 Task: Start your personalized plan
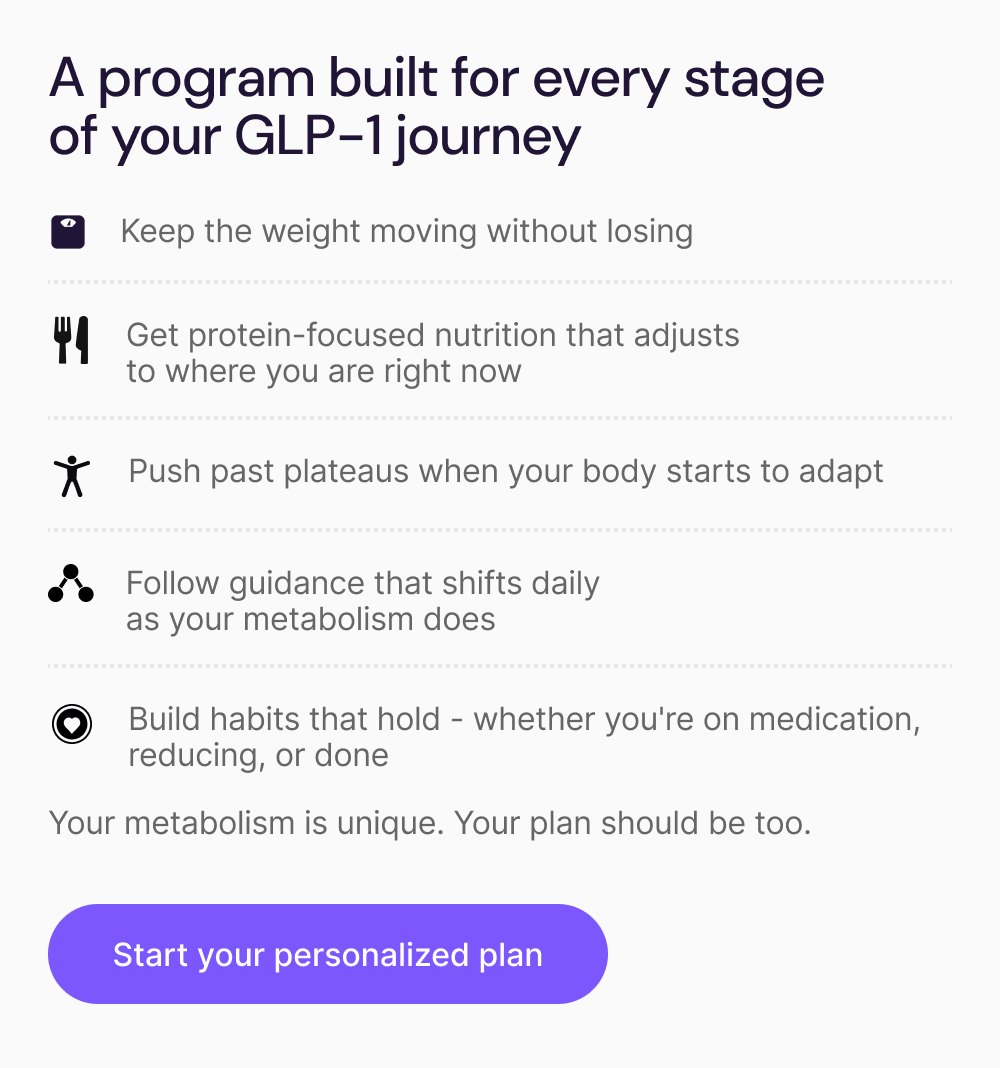point(328,954)
